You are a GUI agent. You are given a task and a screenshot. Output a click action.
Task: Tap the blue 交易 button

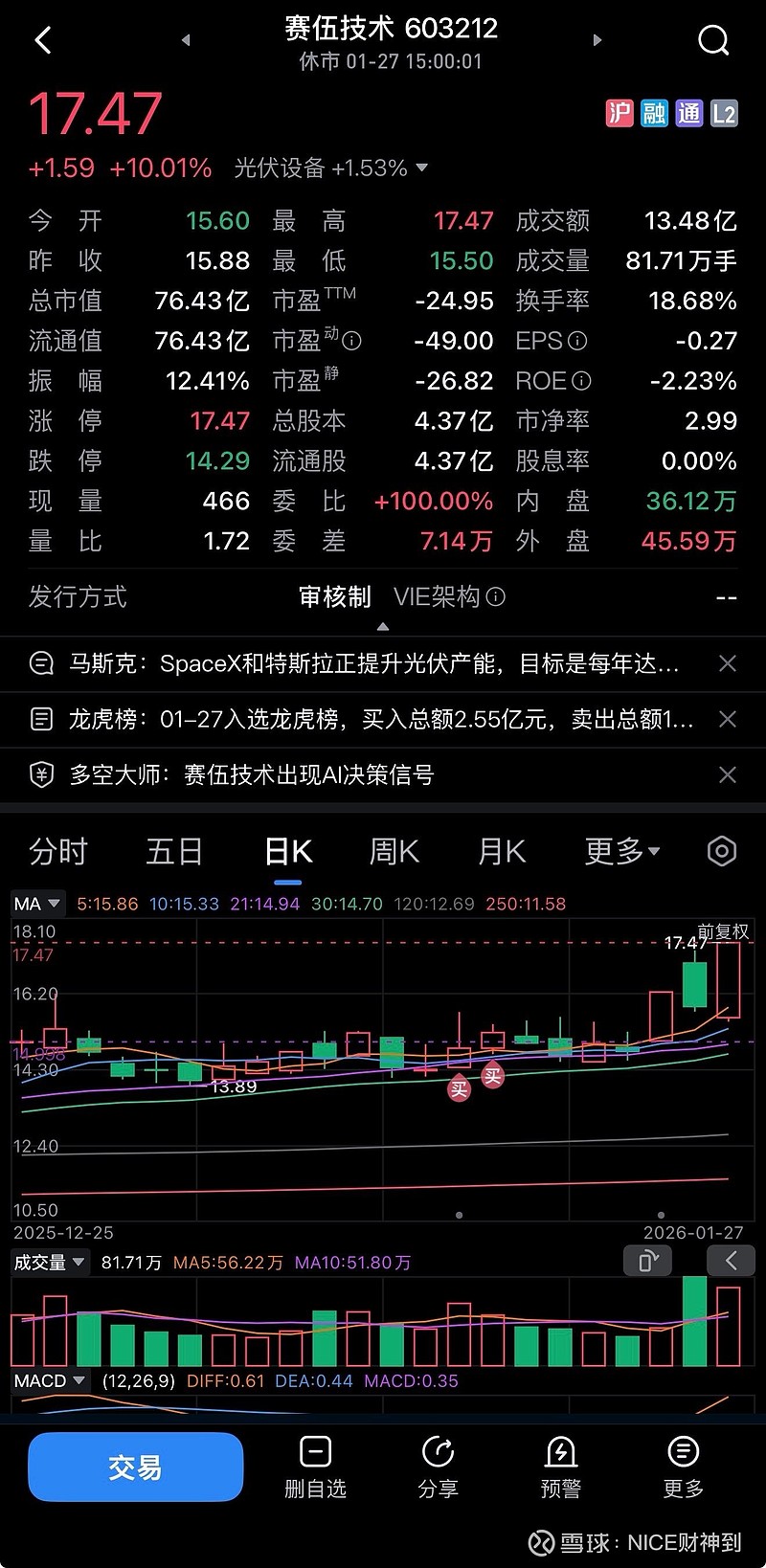coord(135,1467)
